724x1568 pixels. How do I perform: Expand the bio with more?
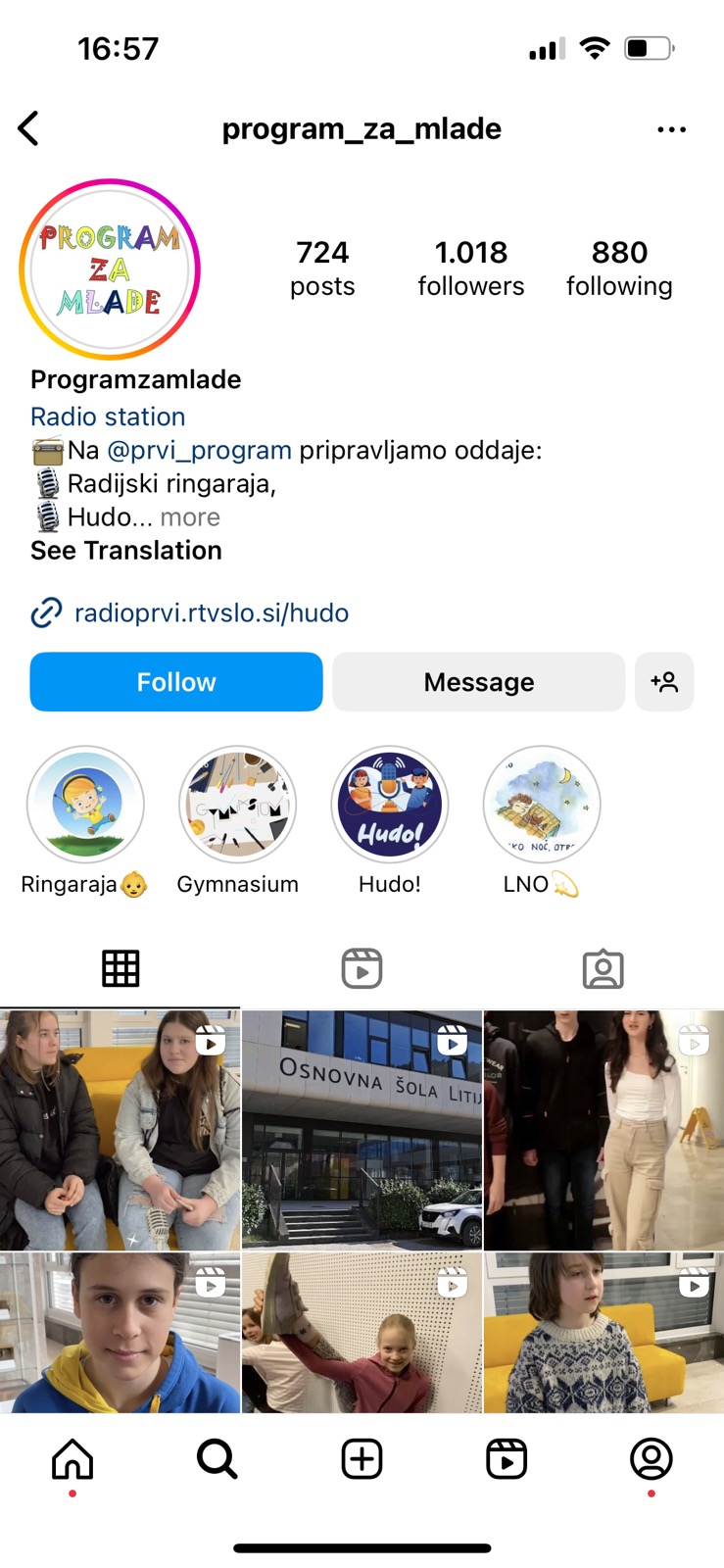click(x=190, y=517)
